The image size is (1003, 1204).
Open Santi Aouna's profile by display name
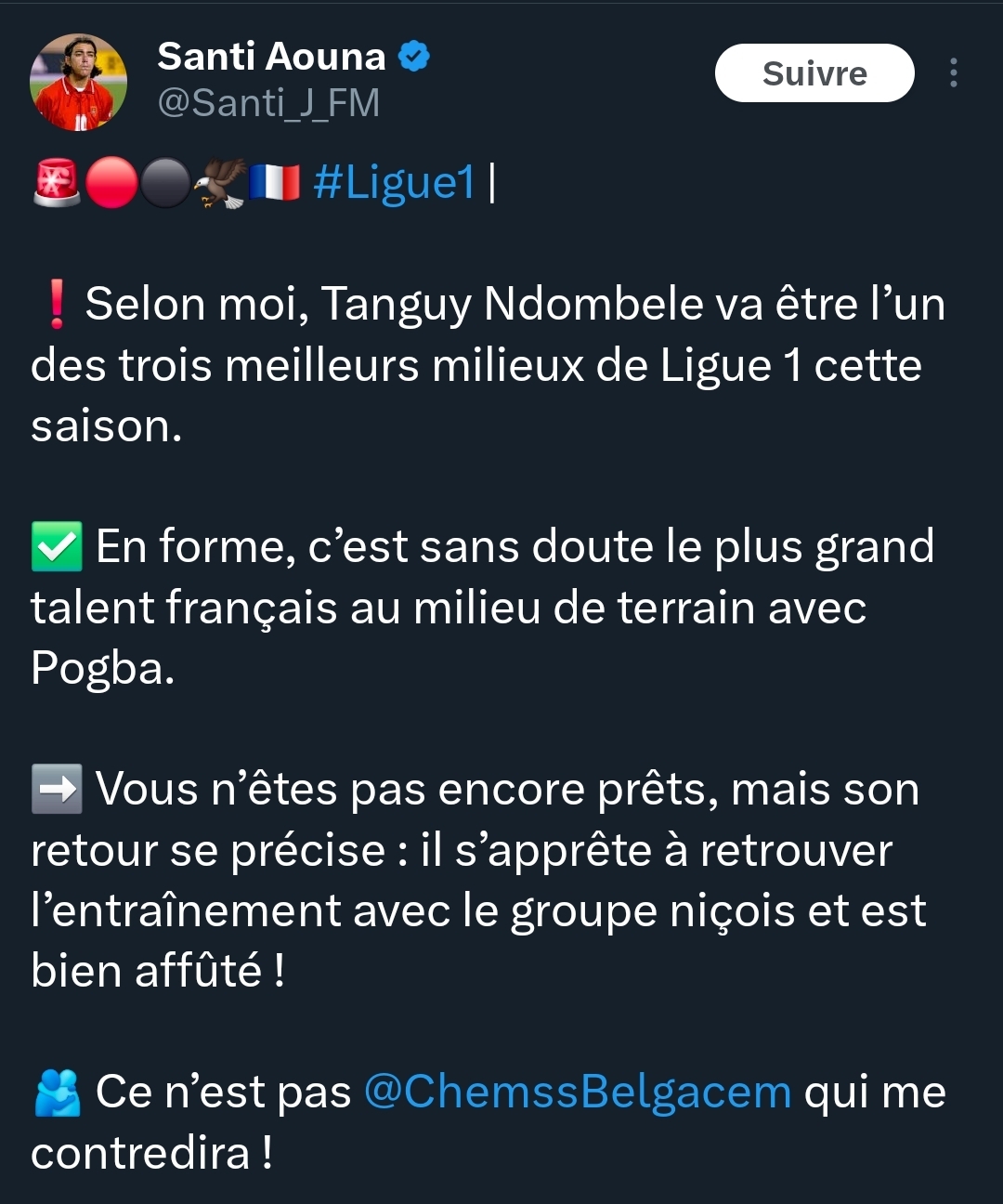tap(271, 57)
